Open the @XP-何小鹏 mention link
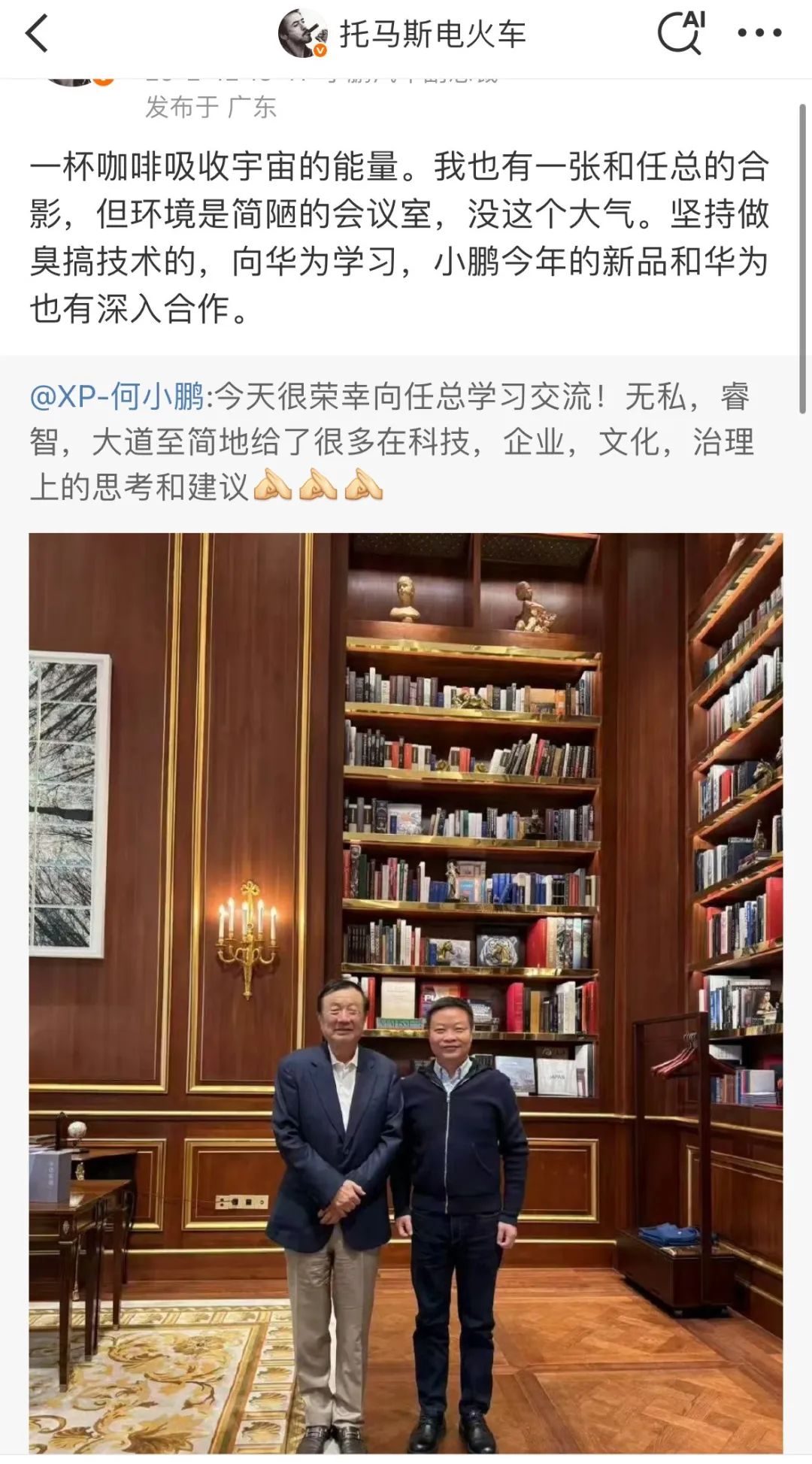The image size is (812, 1464). pos(117,396)
